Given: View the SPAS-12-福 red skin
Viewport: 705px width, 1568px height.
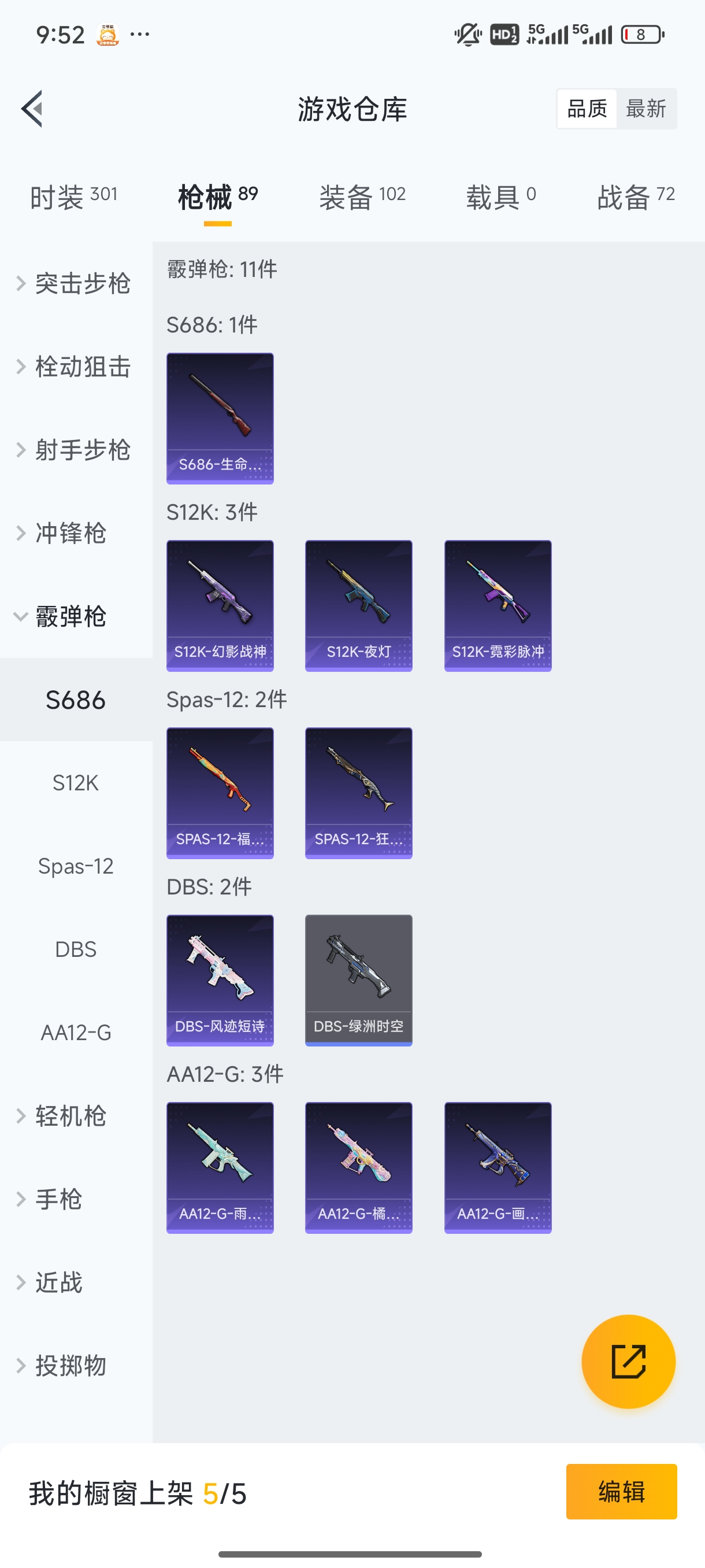Looking at the screenshot, I should click(x=220, y=793).
